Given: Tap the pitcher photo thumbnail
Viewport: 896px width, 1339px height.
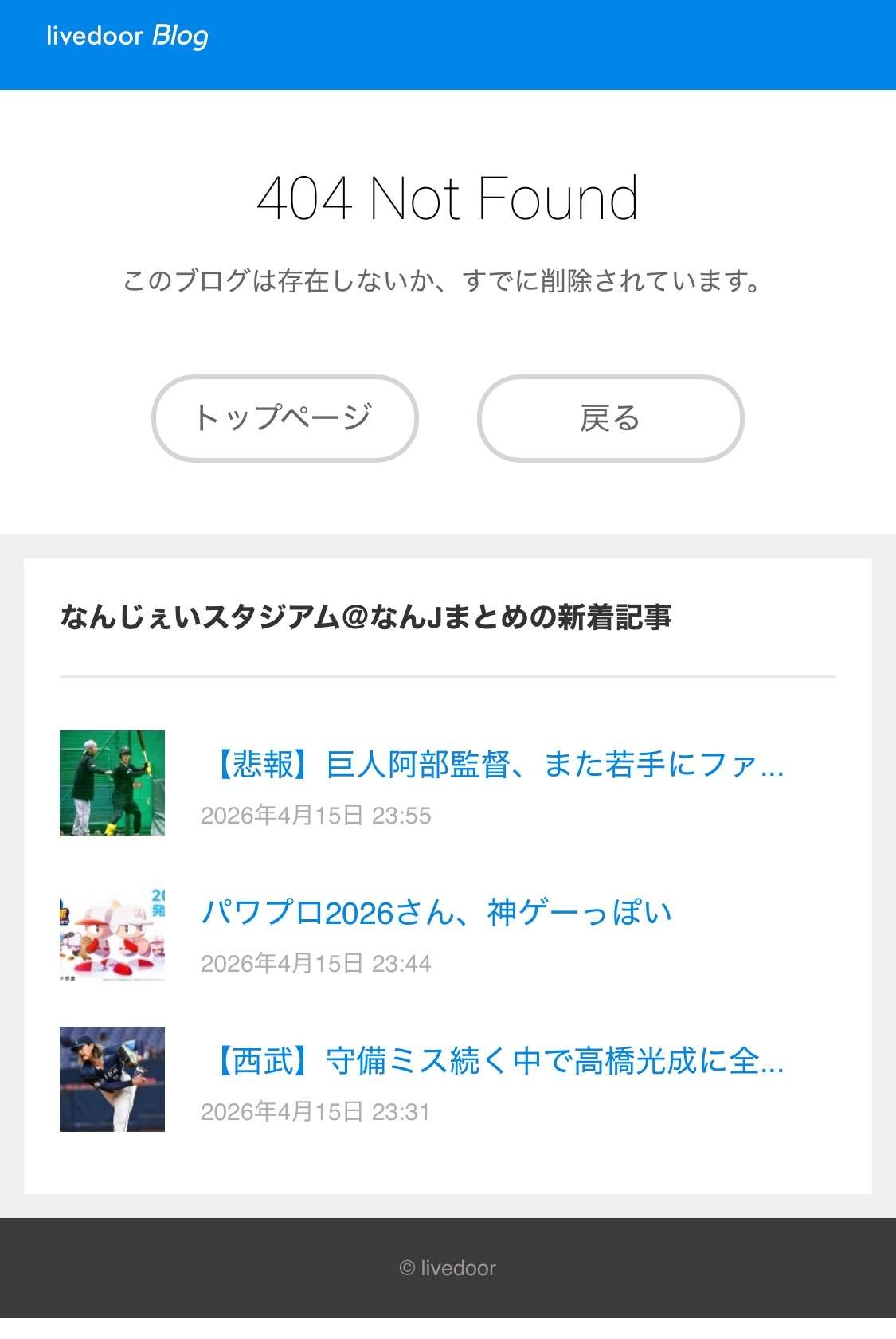Looking at the screenshot, I should [112, 1079].
